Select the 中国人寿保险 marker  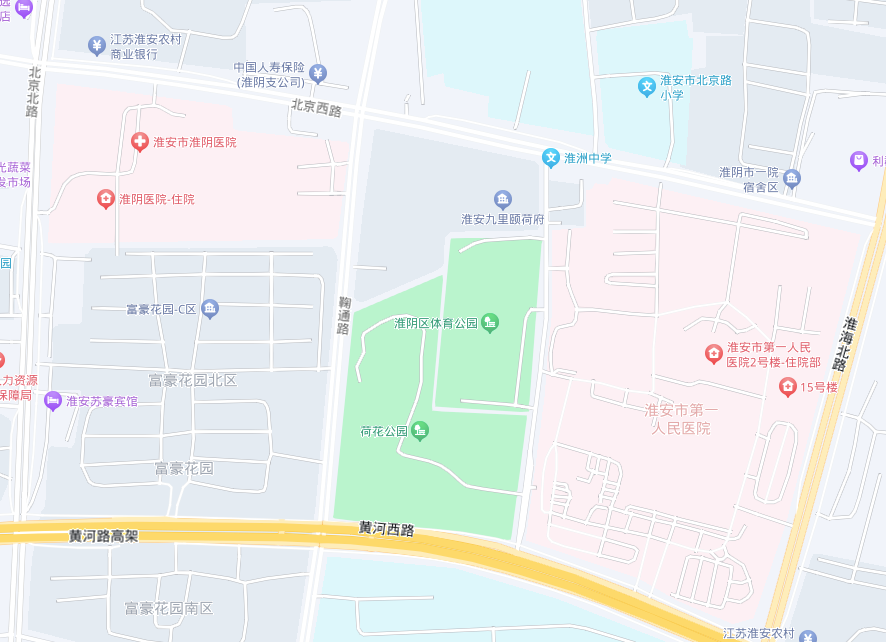[318, 73]
